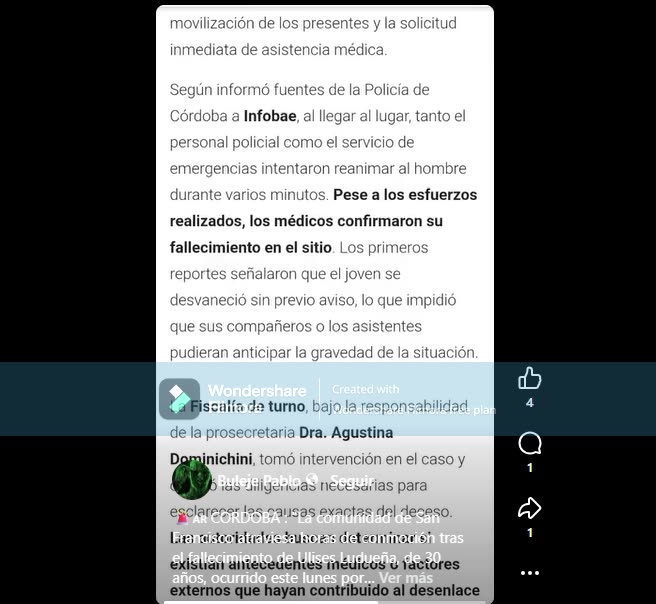This screenshot has height=604, width=656.
Task: Open the three-dot overflow menu
Action: (x=529, y=574)
